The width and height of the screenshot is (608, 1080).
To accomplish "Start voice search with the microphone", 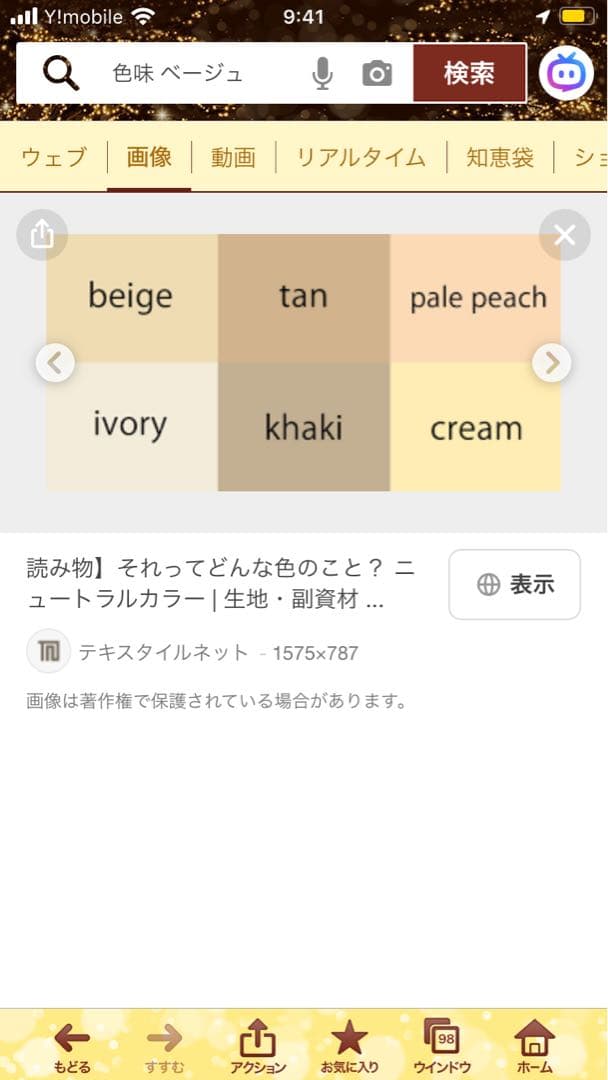I will click(x=322, y=73).
